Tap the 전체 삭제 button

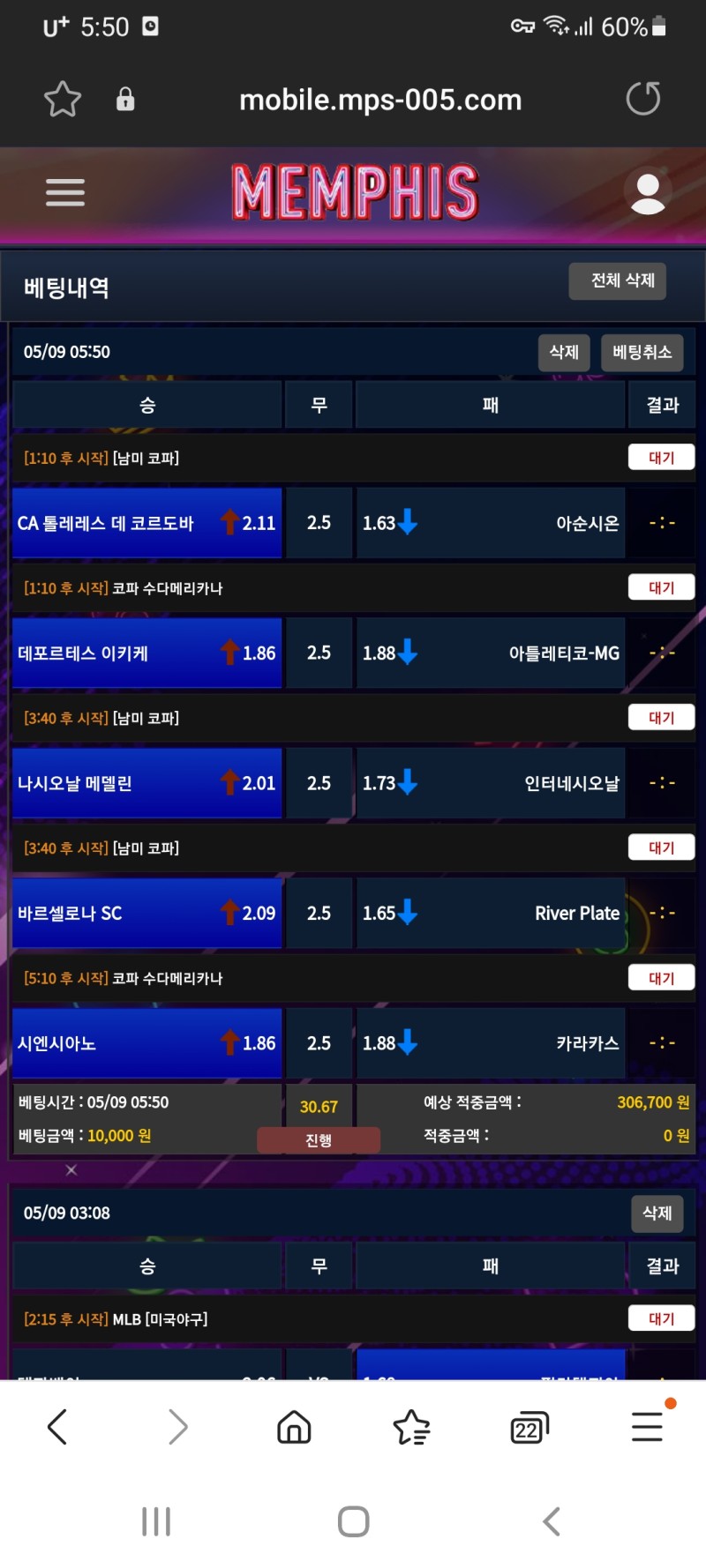[622, 280]
